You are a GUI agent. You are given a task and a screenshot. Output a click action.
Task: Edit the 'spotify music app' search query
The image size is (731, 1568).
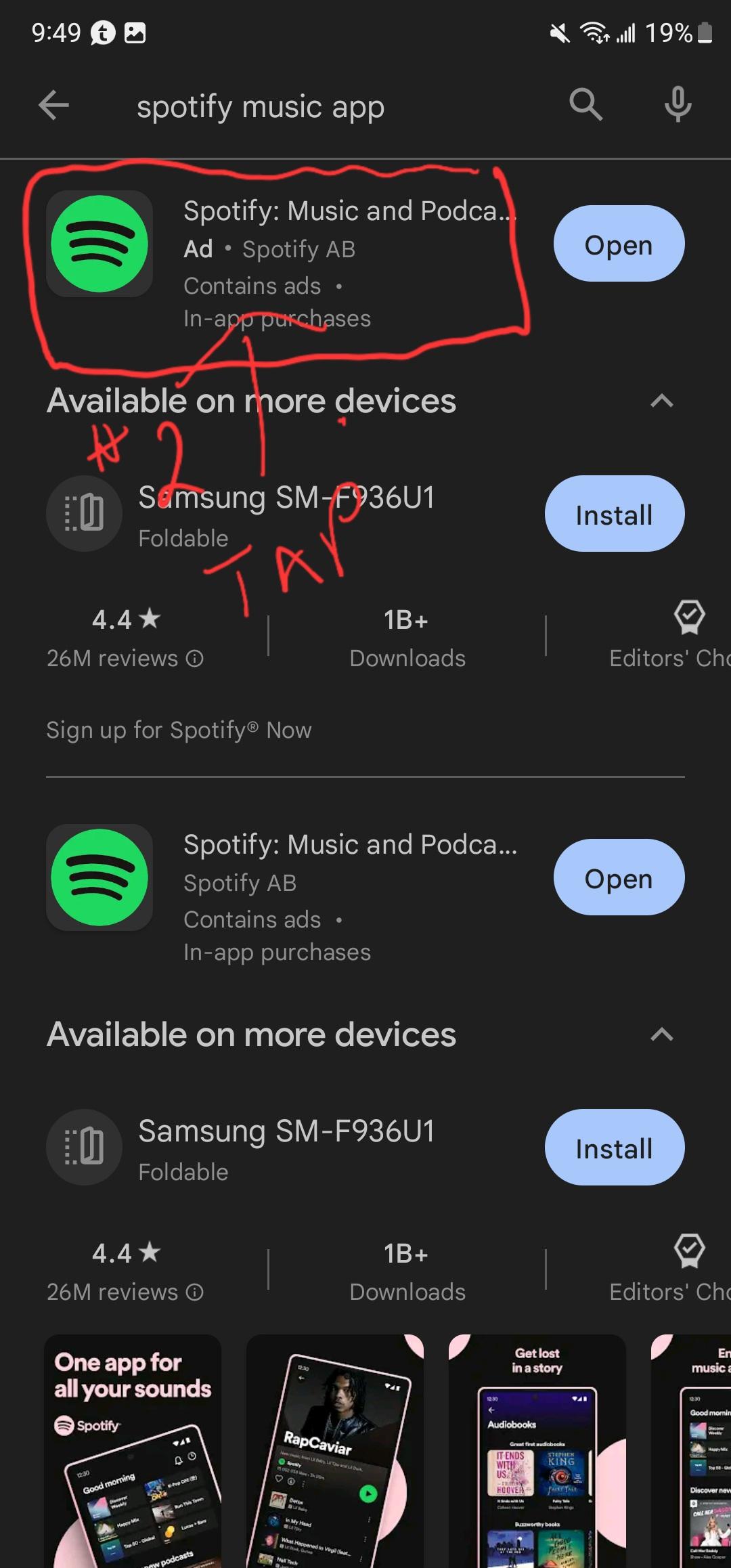261,107
